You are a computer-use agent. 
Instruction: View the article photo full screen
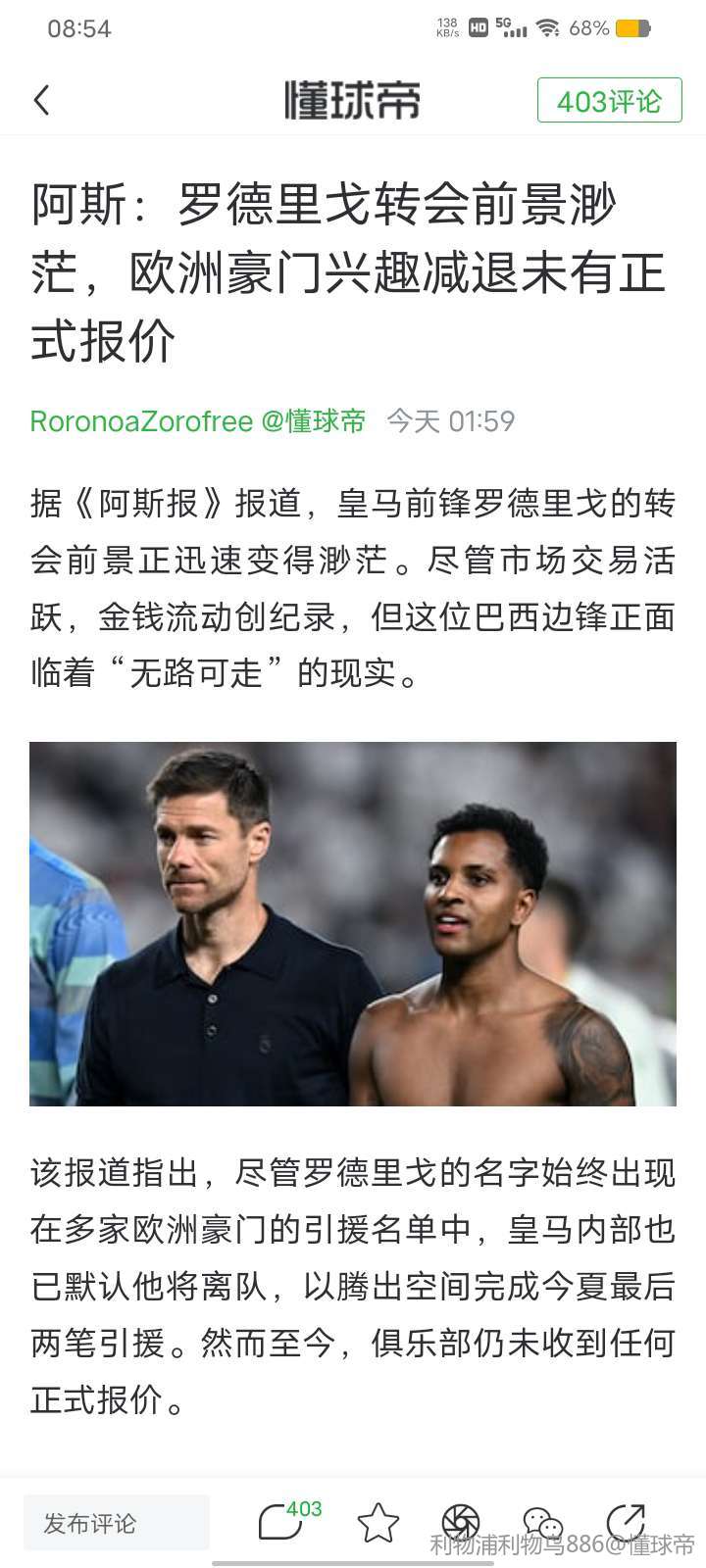click(x=353, y=923)
